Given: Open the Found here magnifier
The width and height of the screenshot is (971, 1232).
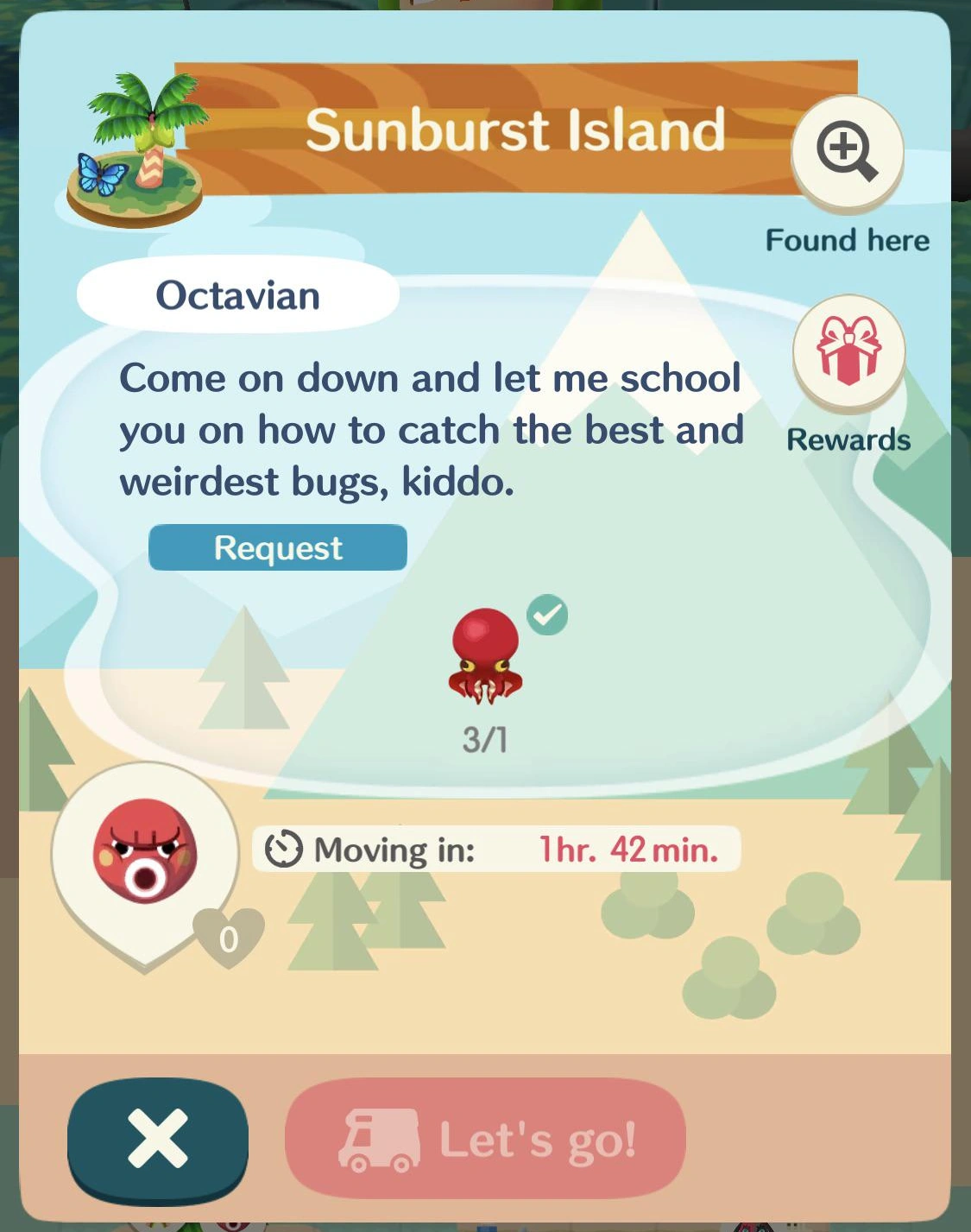Looking at the screenshot, I should pos(847,153).
